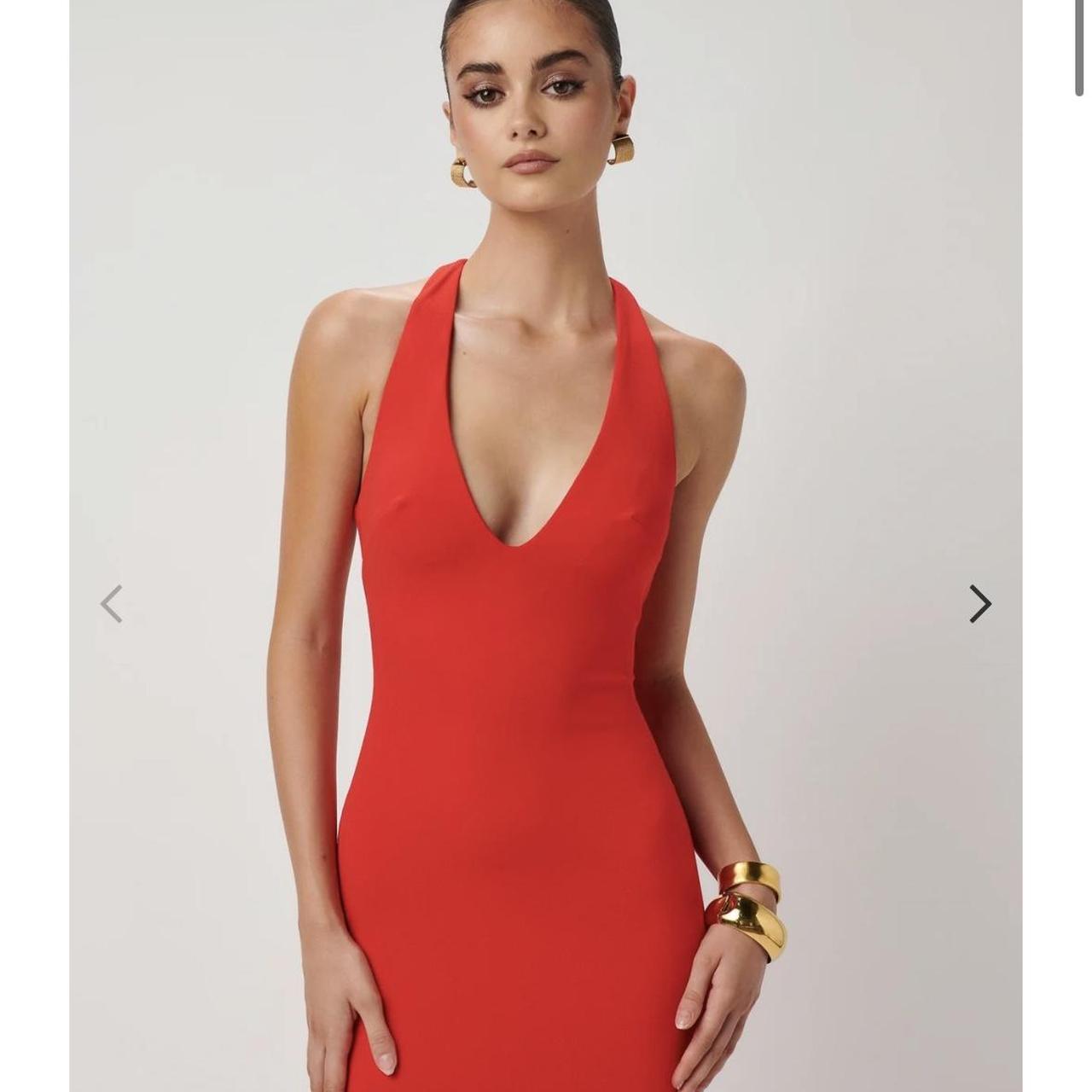This screenshot has height=1092, width=1092.
Task: Go to the next product photo
Action: coord(980,604)
